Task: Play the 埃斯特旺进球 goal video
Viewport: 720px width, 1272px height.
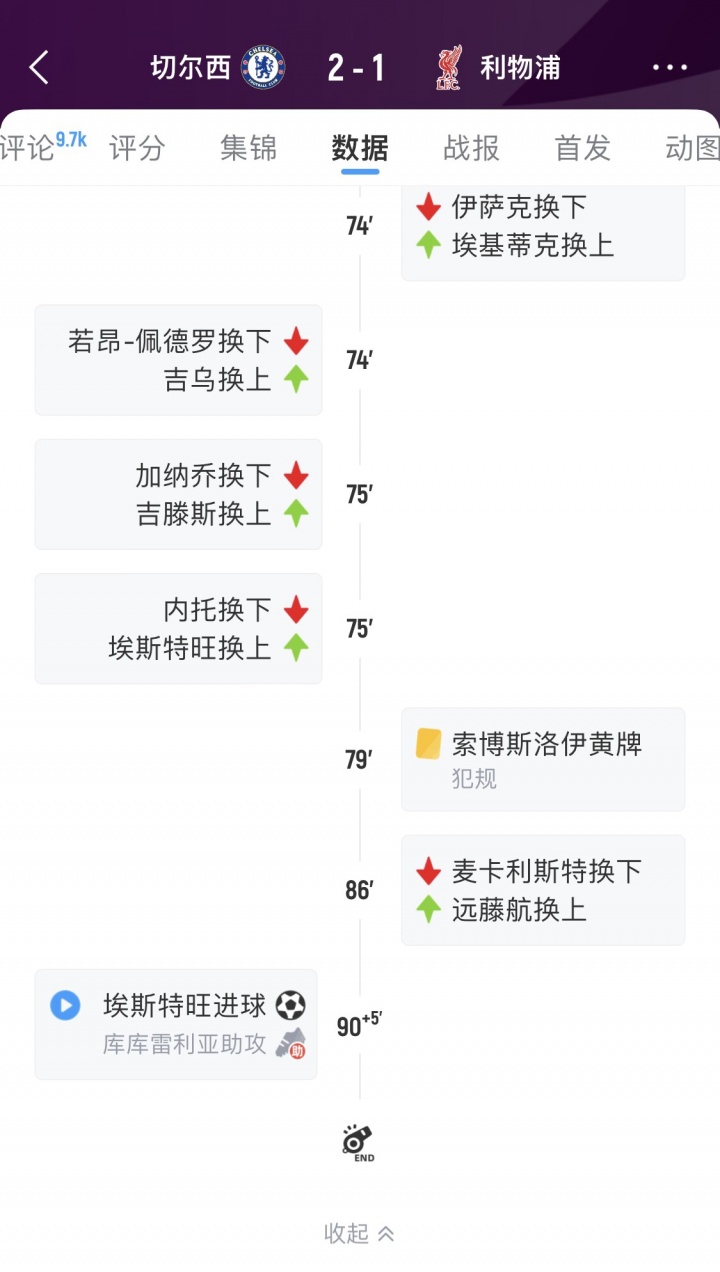Action: point(65,1005)
